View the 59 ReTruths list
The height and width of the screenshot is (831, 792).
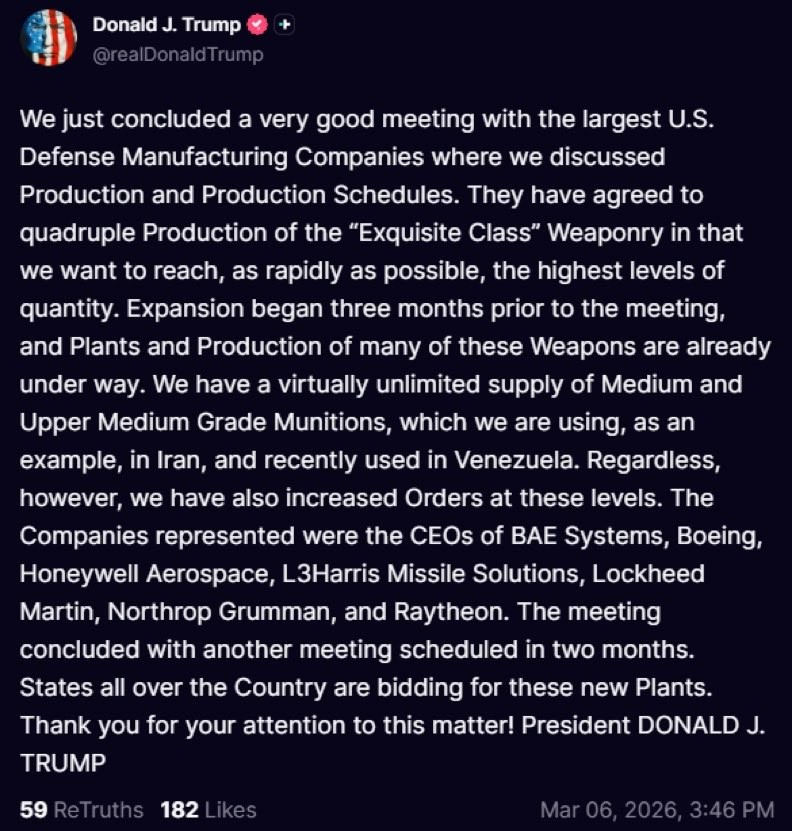pyautogui.click(x=82, y=809)
